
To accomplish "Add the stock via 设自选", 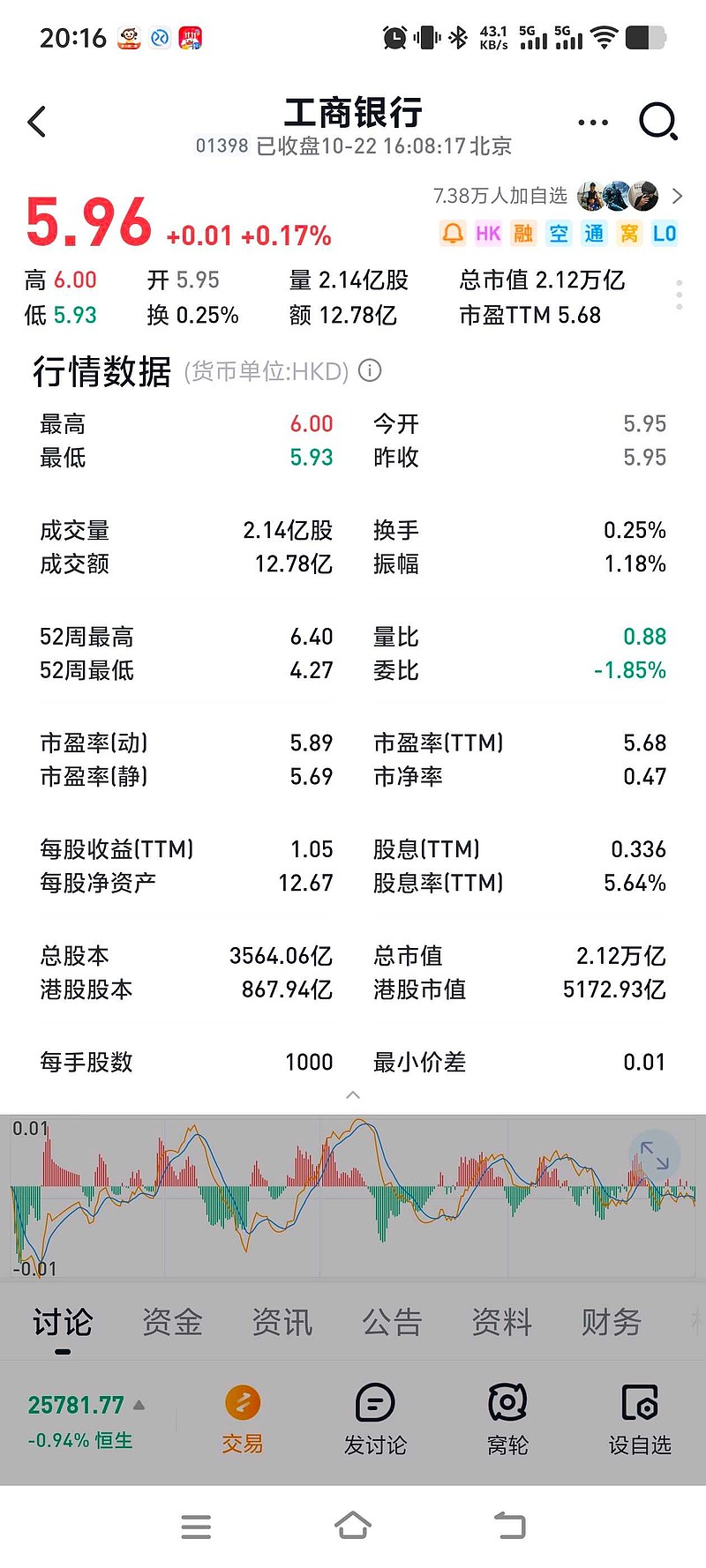I will pyautogui.click(x=640, y=1420).
